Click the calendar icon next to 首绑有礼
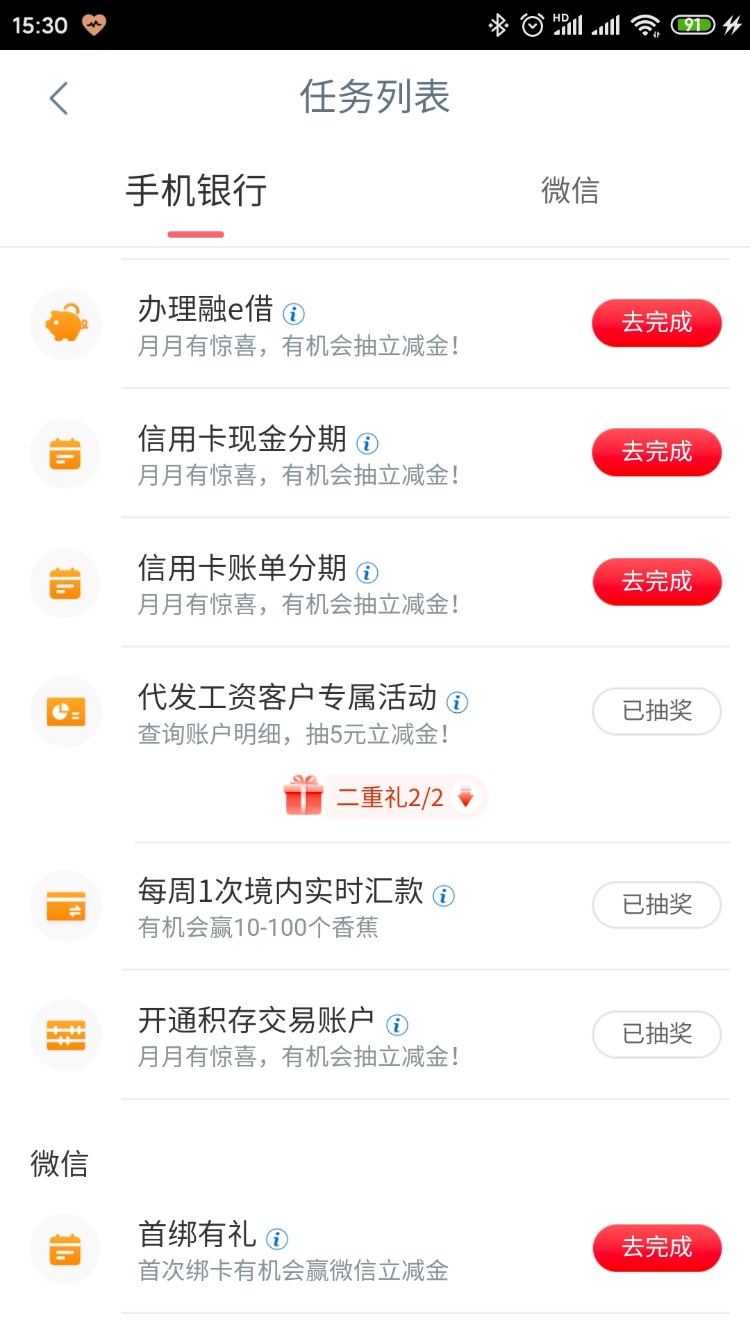750x1334 pixels. click(x=65, y=1248)
